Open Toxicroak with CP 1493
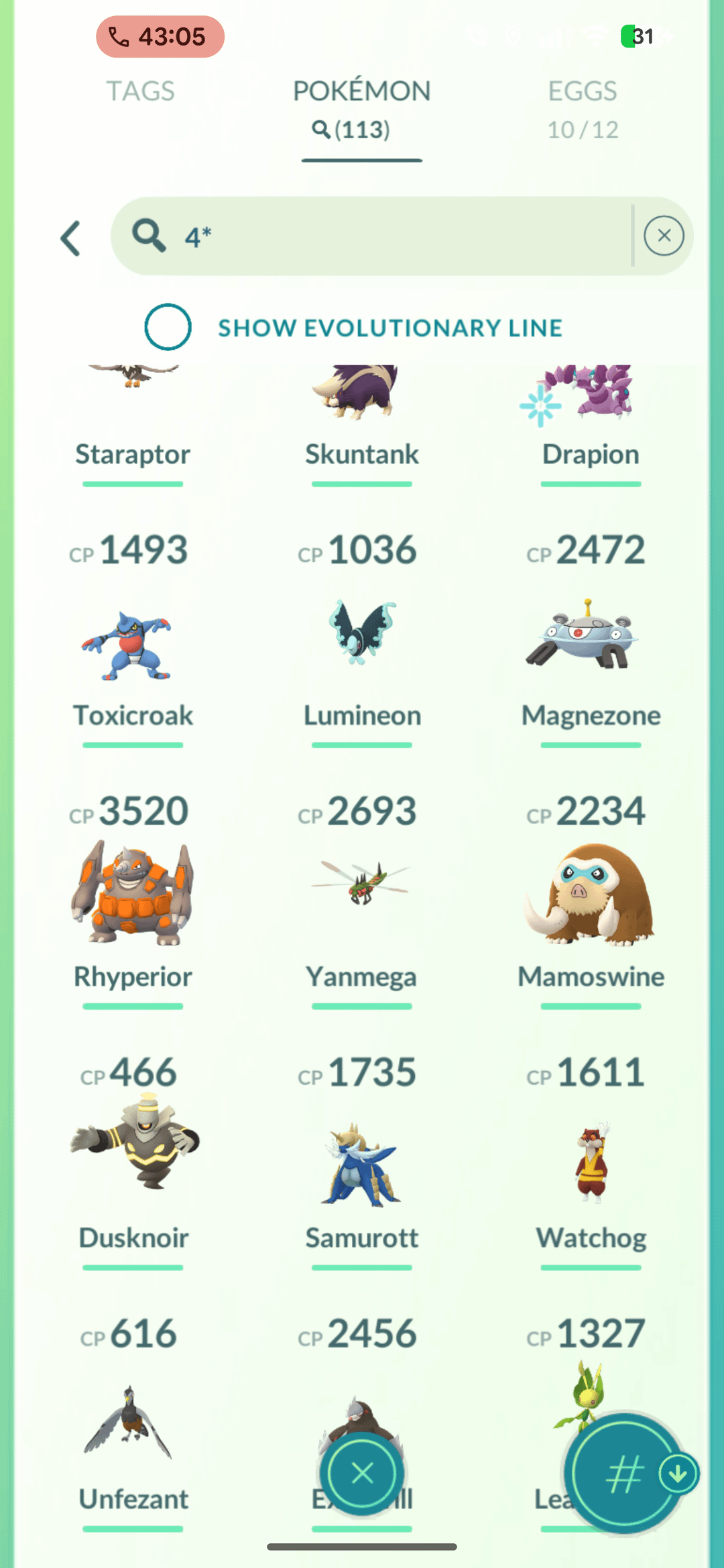The width and height of the screenshot is (724, 1568). 133,643
